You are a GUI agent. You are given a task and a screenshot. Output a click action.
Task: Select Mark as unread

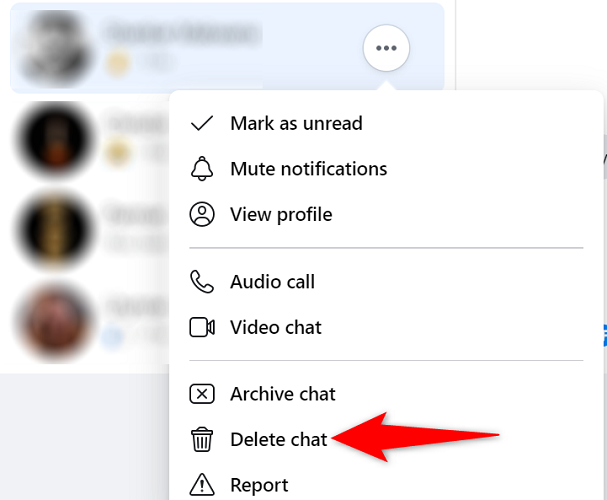pos(295,124)
